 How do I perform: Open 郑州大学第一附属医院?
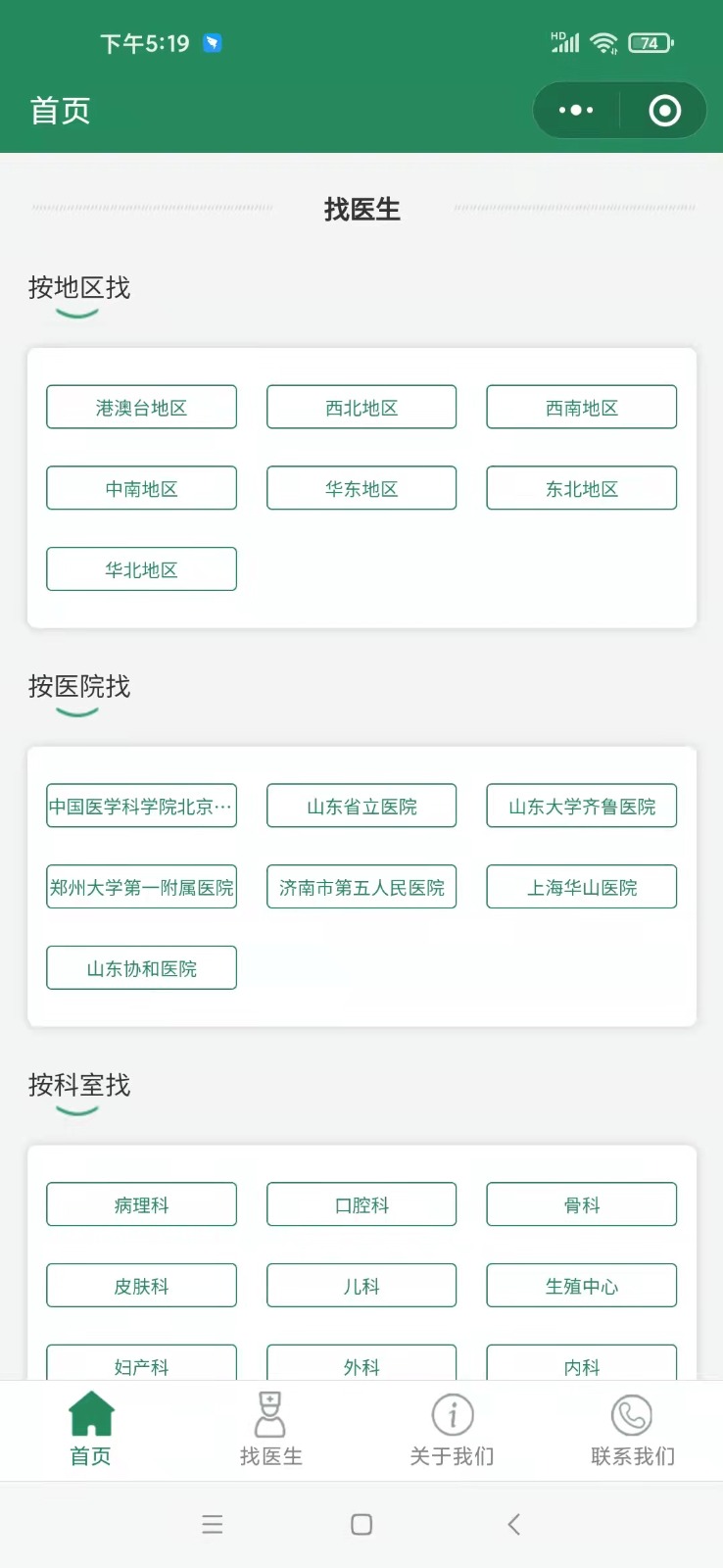point(141,887)
